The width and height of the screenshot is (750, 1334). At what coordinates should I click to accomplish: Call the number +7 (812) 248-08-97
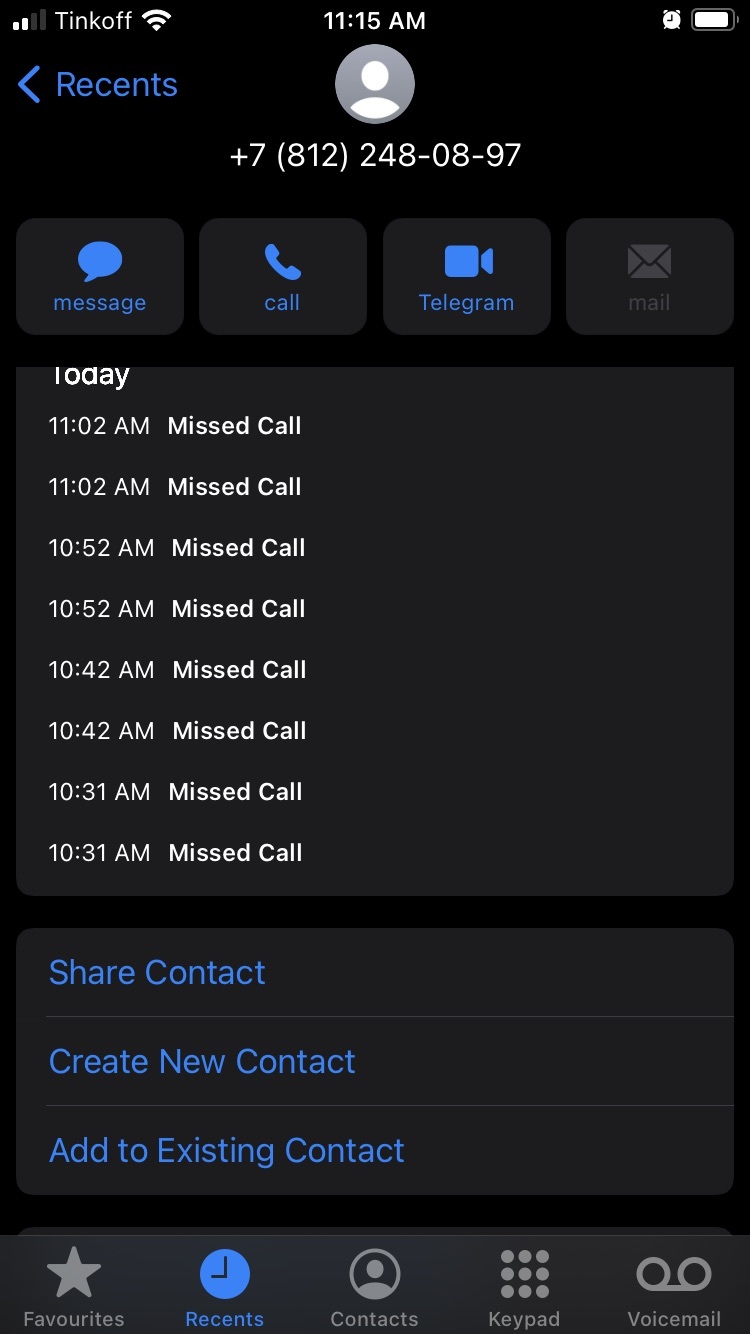283,277
